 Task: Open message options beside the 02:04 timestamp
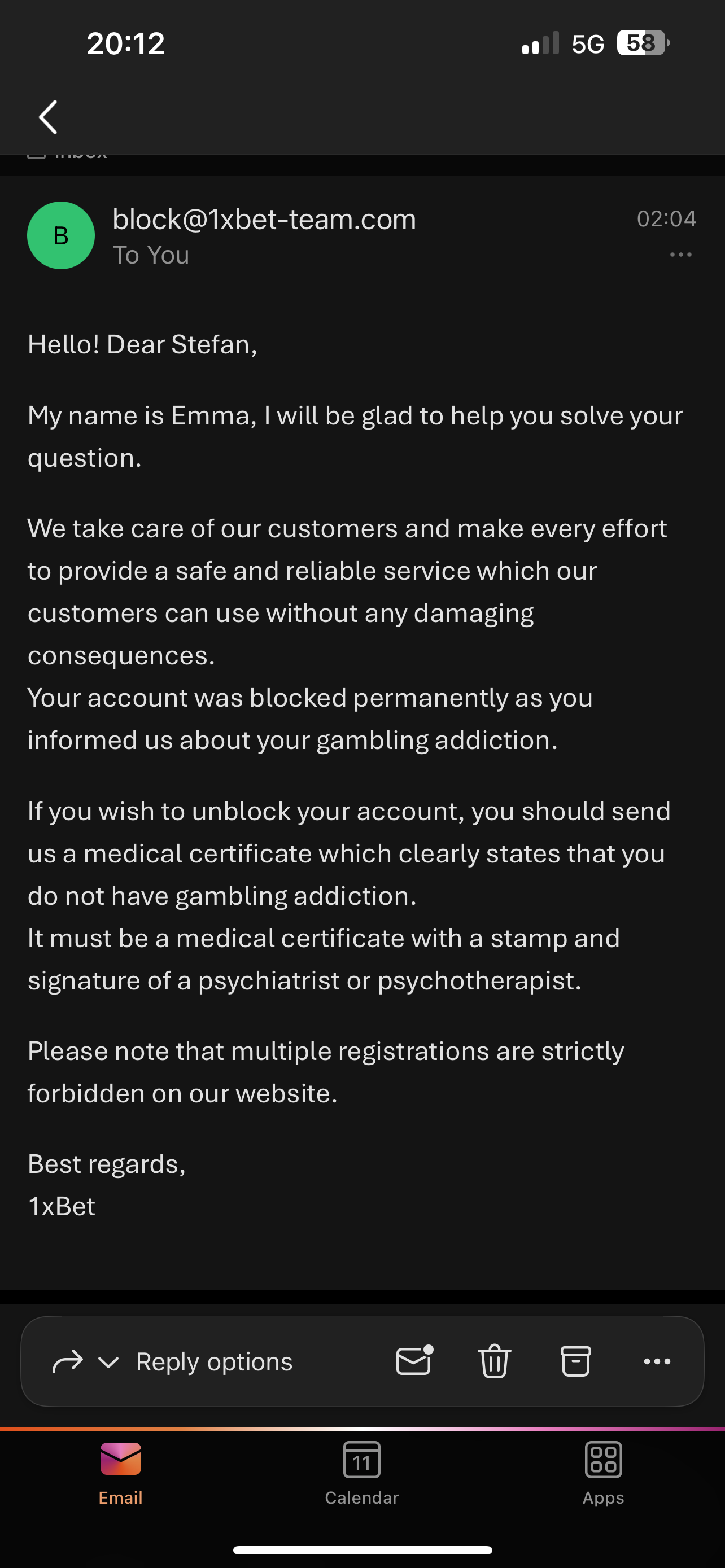680,255
